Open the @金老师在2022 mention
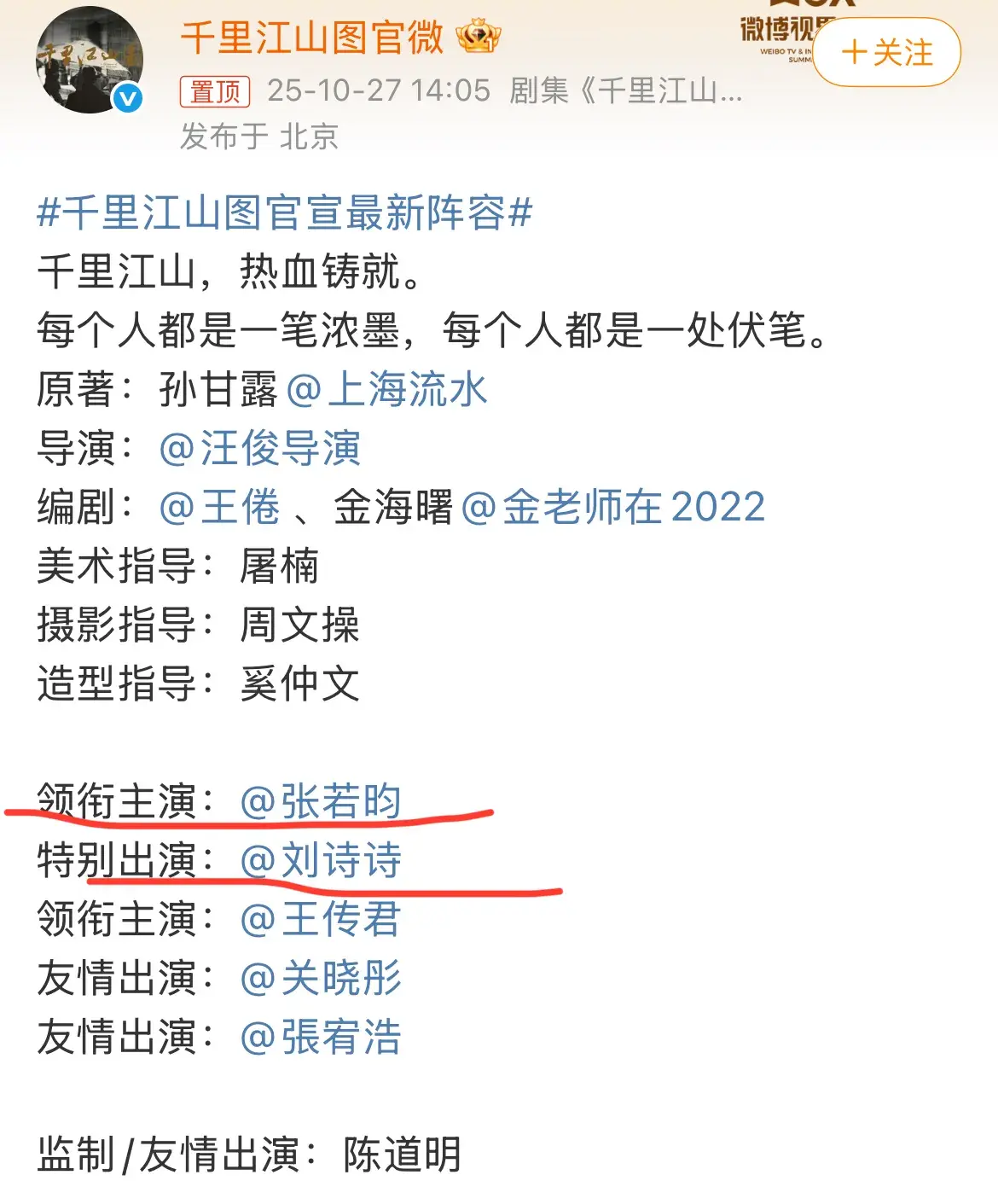Screen dimensions: 998x1204 click(x=612, y=508)
